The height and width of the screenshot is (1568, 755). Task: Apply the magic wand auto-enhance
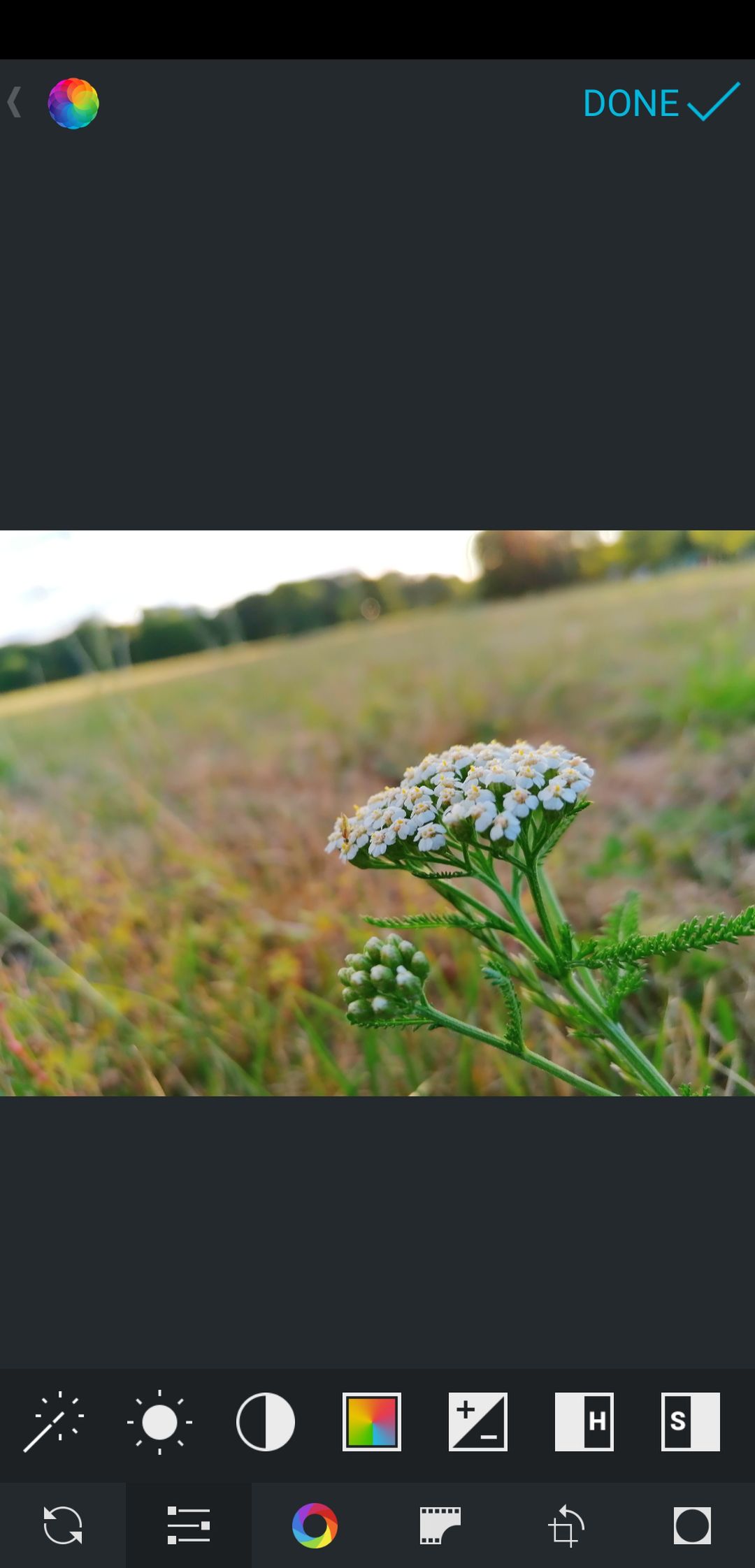point(53,1422)
